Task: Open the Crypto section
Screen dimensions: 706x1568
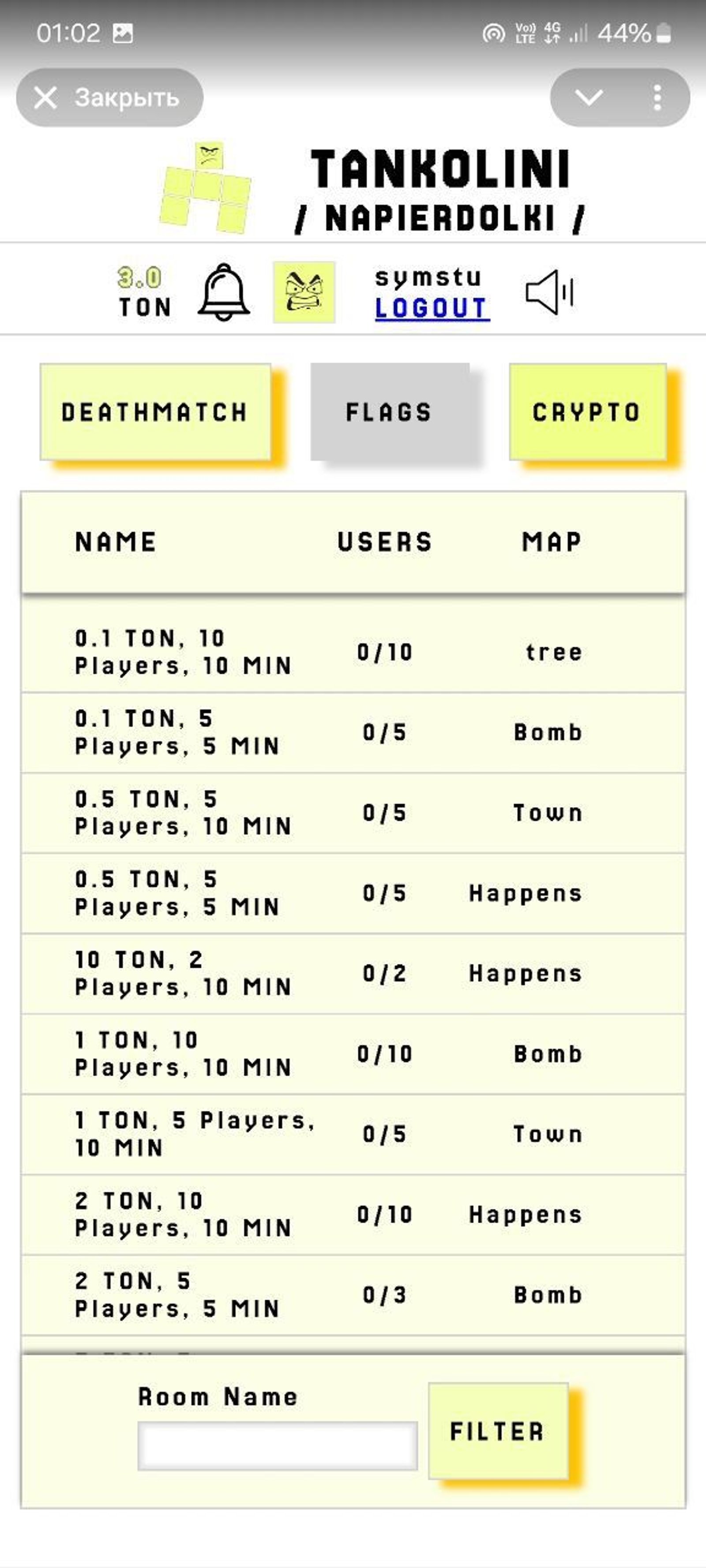Action: pos(587,412)
